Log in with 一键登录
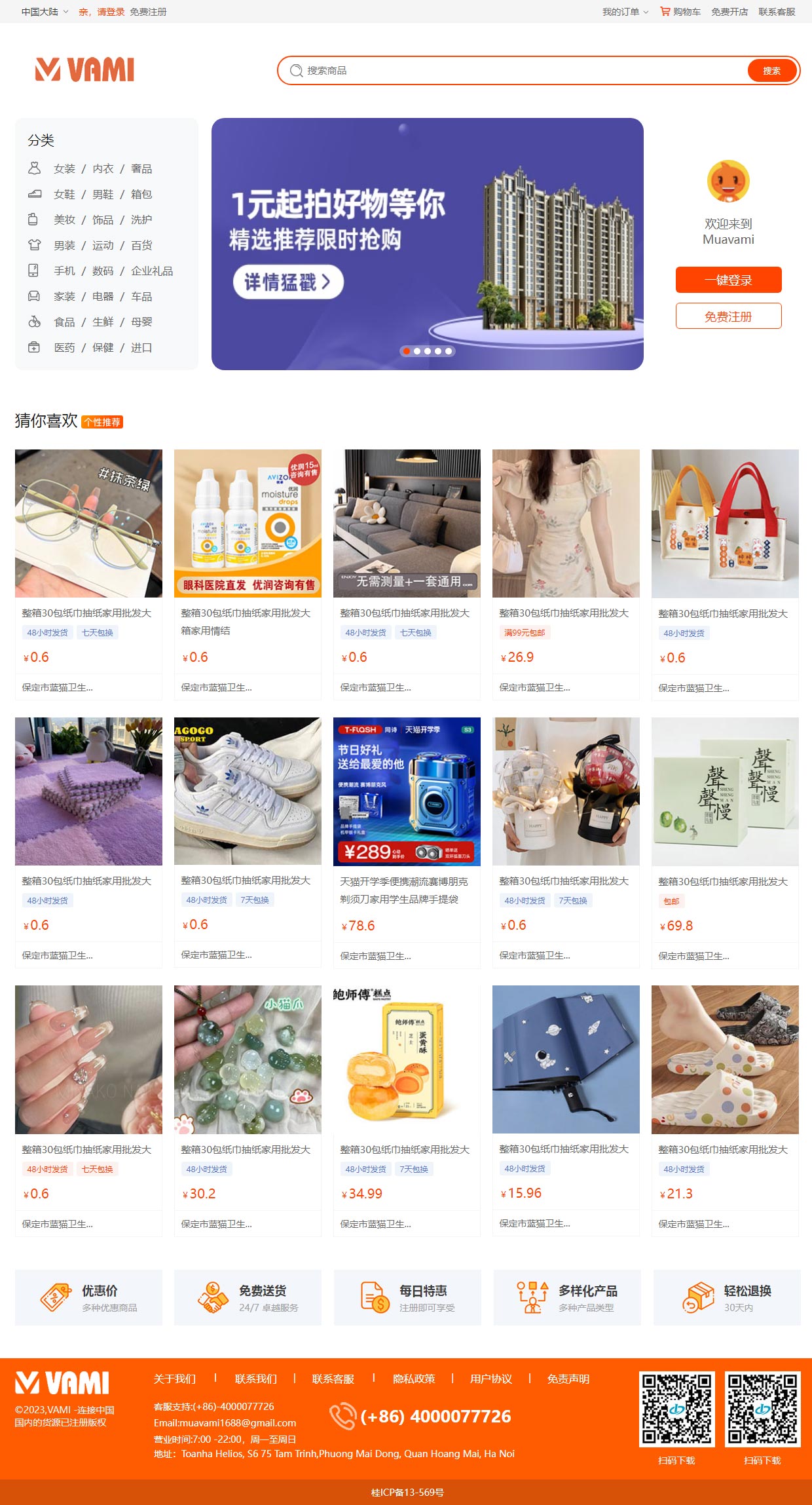812x1505 pixels. 728,280
